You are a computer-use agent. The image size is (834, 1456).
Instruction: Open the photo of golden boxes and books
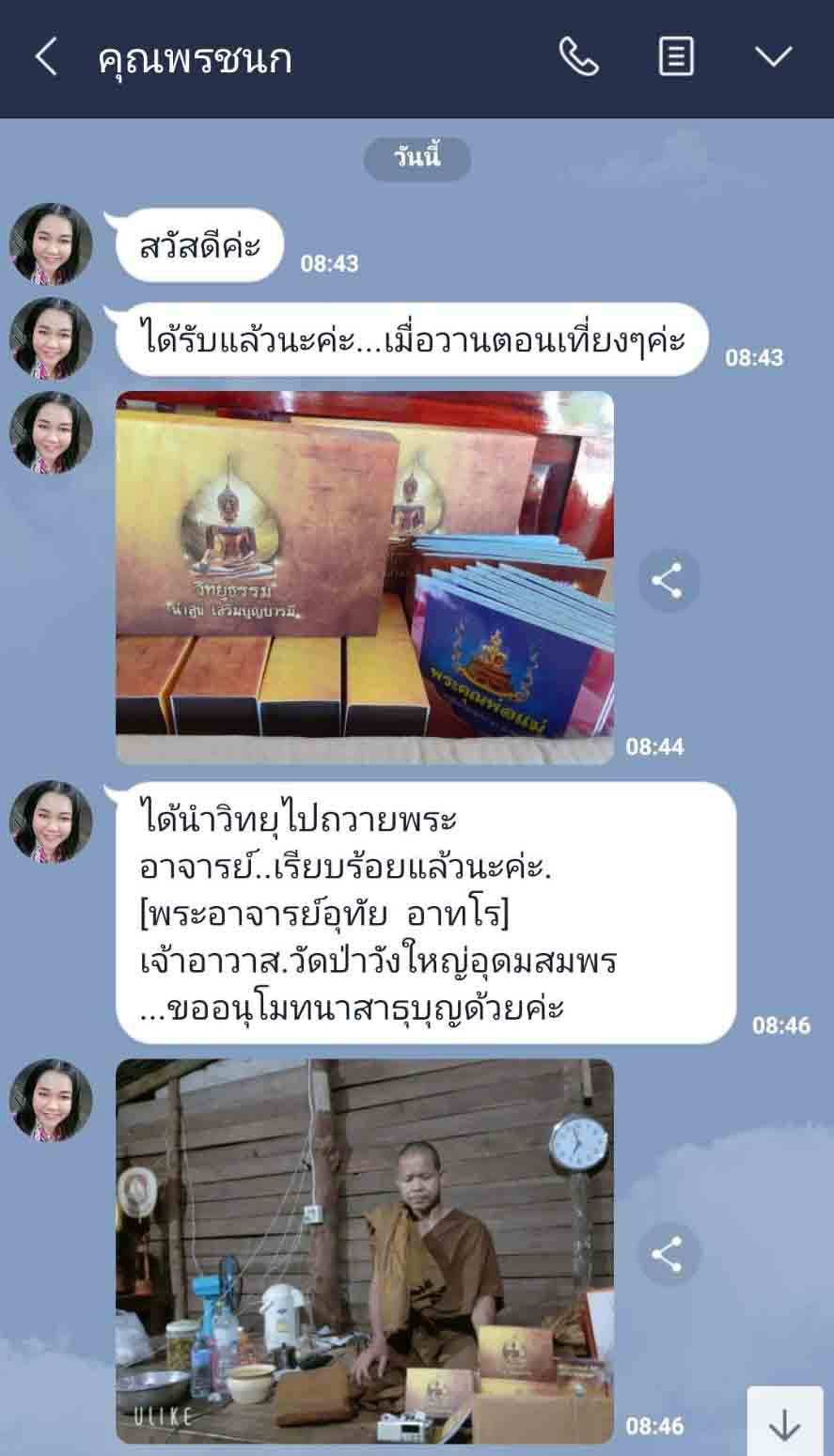[365, 577]
